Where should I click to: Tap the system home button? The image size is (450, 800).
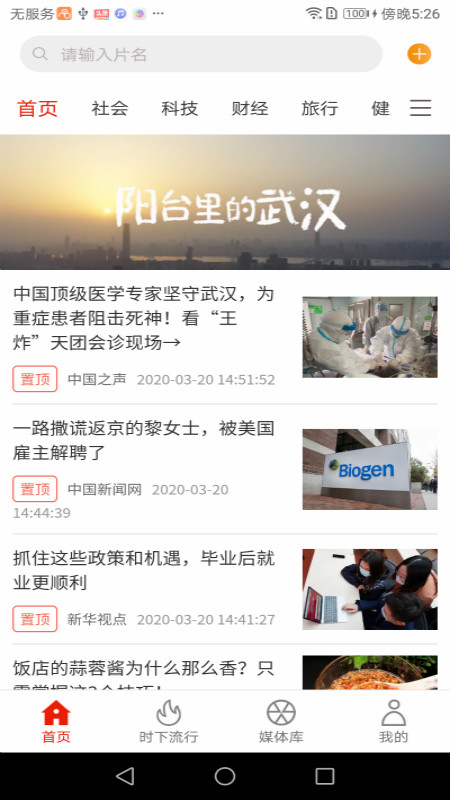click(225, 776)
